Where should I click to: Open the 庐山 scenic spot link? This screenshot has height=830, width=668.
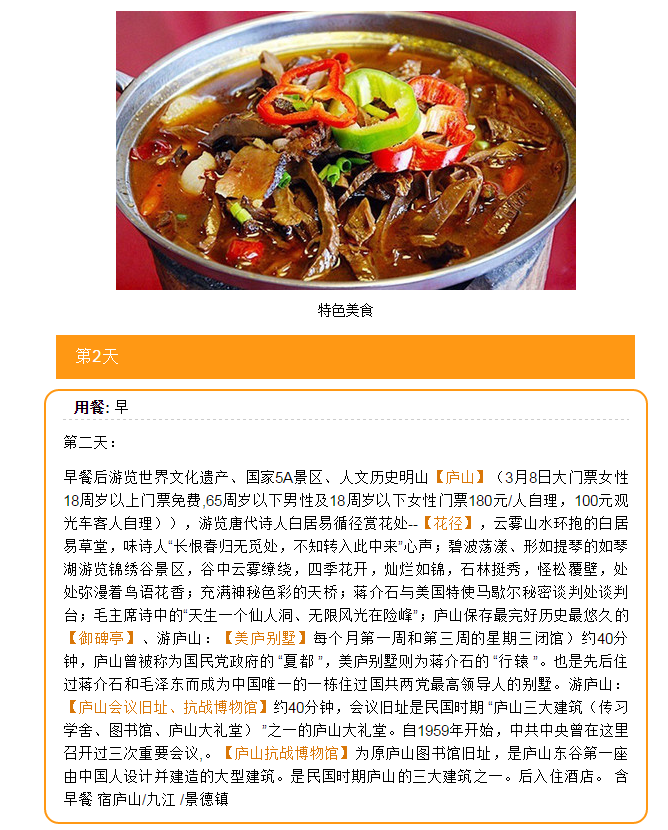(x=459, y=477)
